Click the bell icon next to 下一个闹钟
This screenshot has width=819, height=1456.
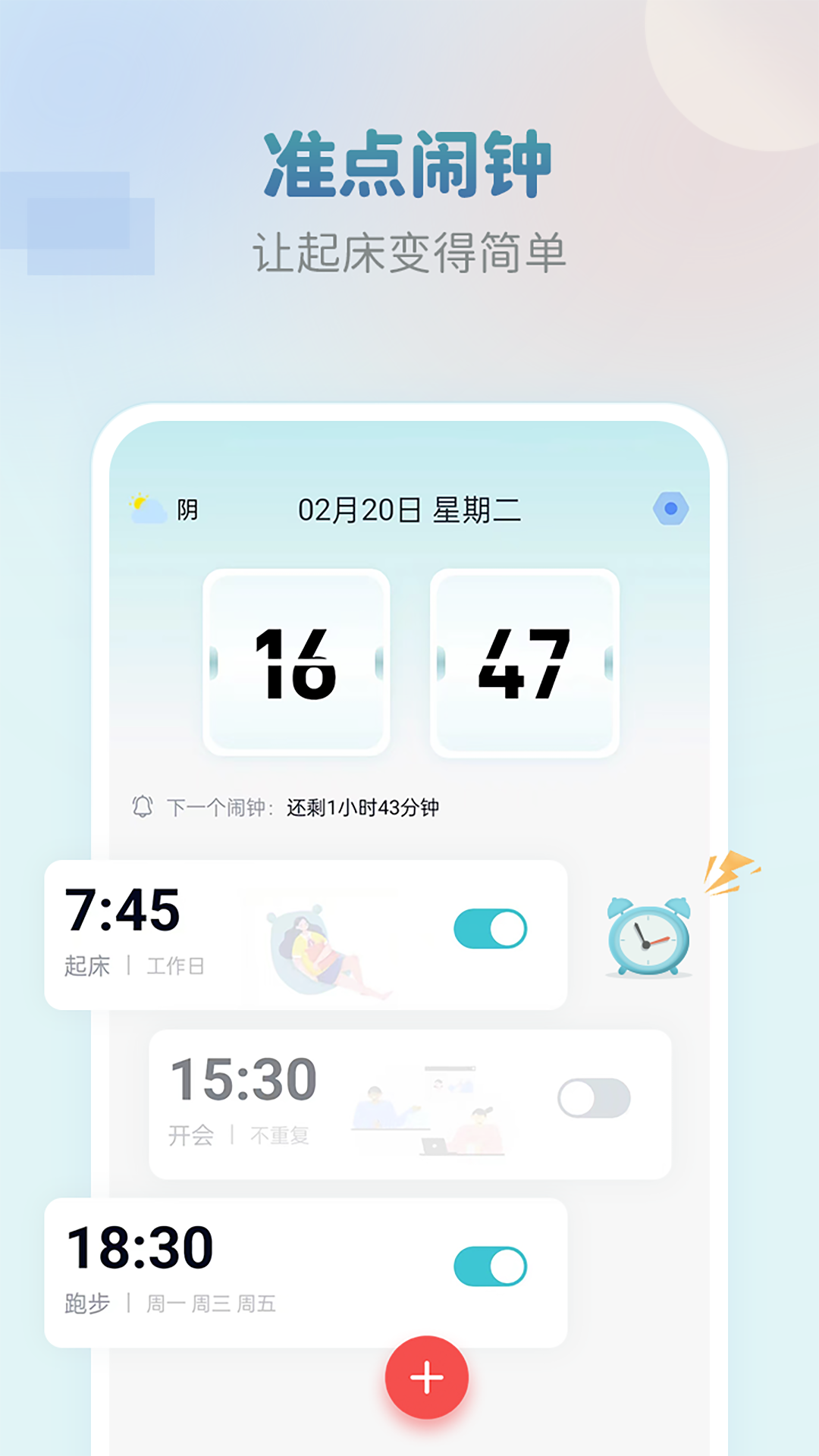144,806
